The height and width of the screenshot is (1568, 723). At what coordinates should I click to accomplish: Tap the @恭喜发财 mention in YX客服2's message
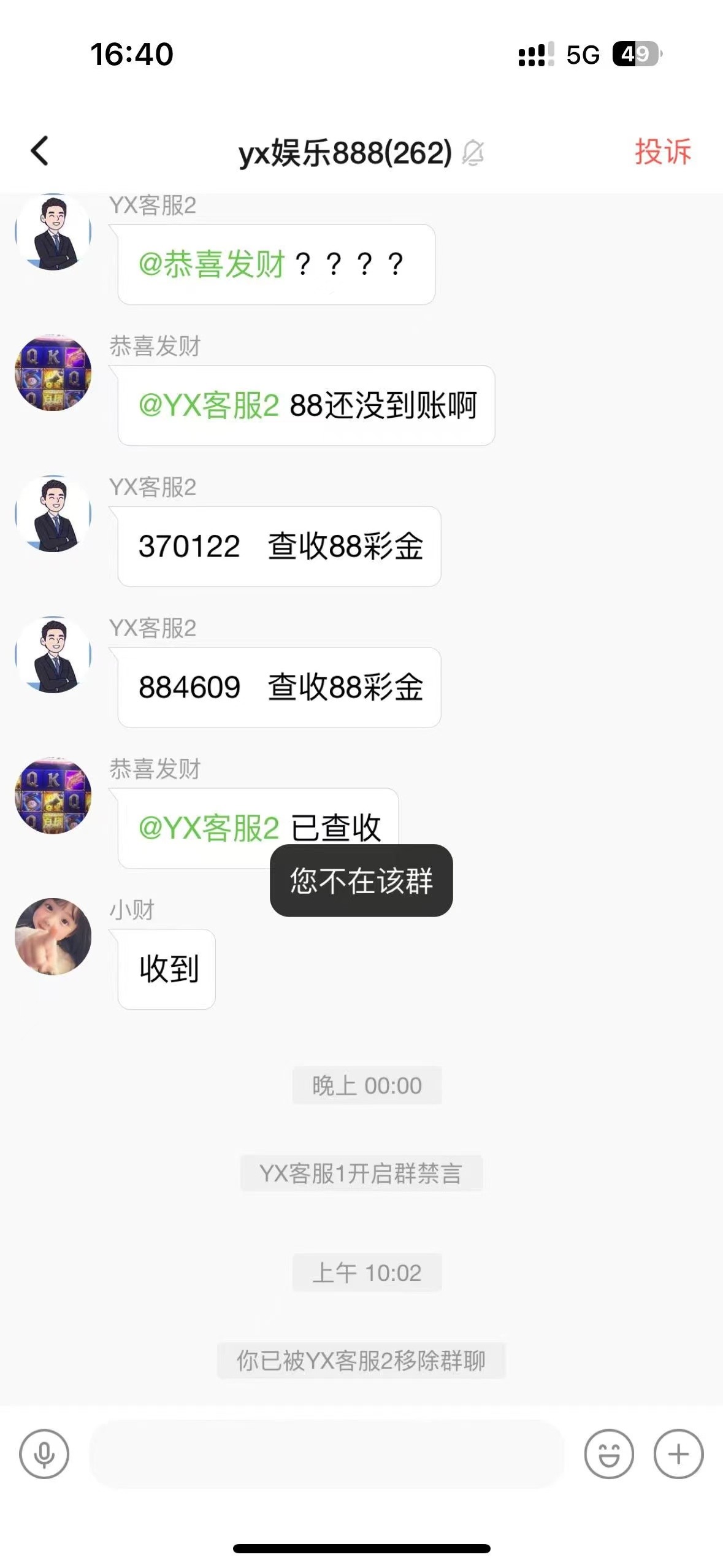click(x=212, y=264)
